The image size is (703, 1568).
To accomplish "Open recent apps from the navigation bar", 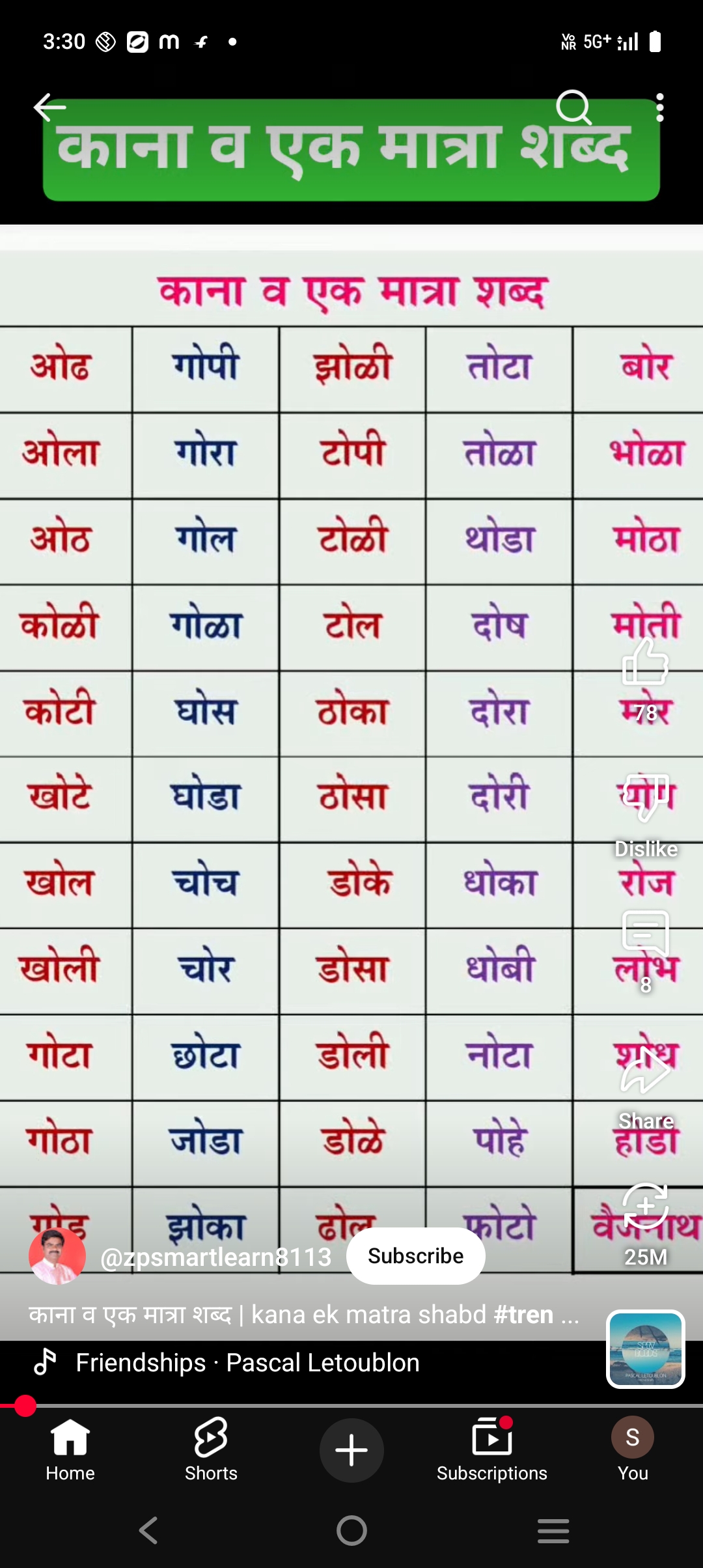I will [553, 1530].
